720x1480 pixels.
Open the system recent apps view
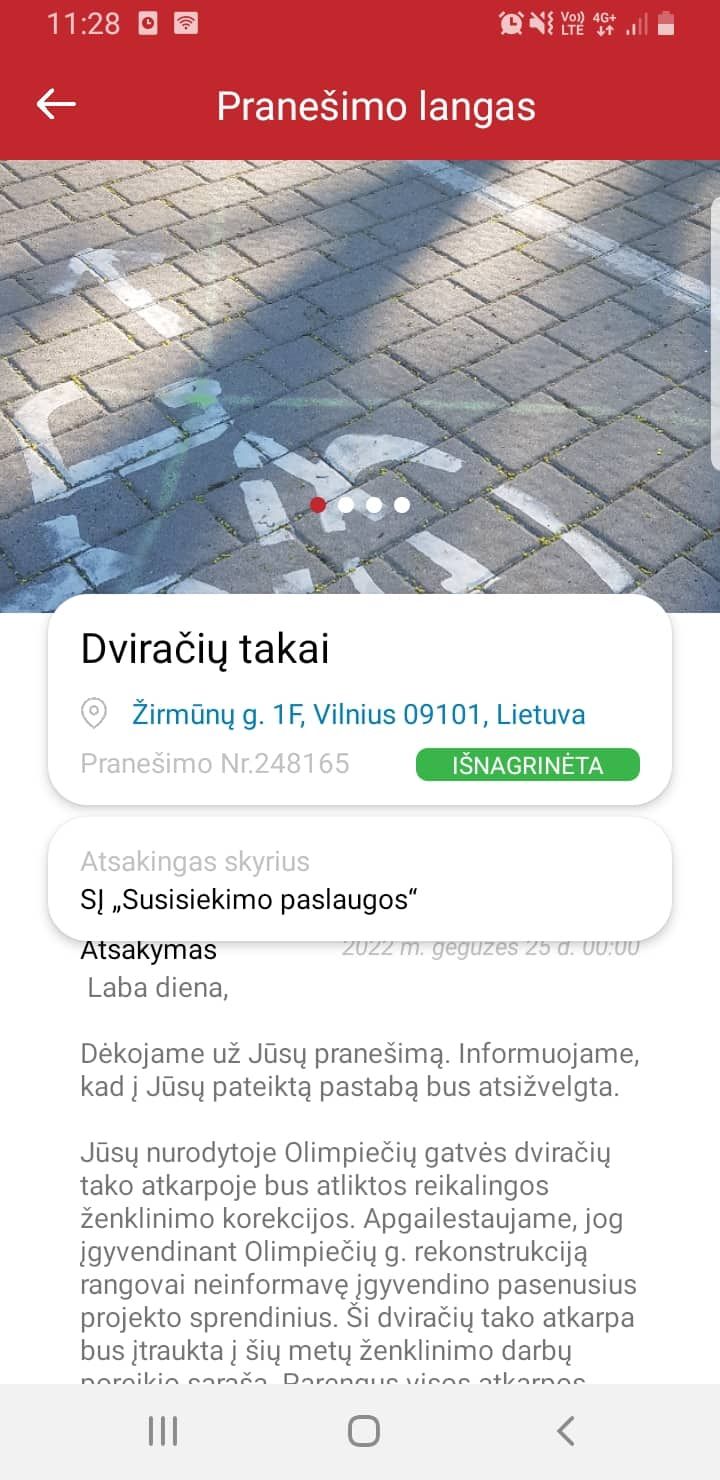tap(163, 1431)
